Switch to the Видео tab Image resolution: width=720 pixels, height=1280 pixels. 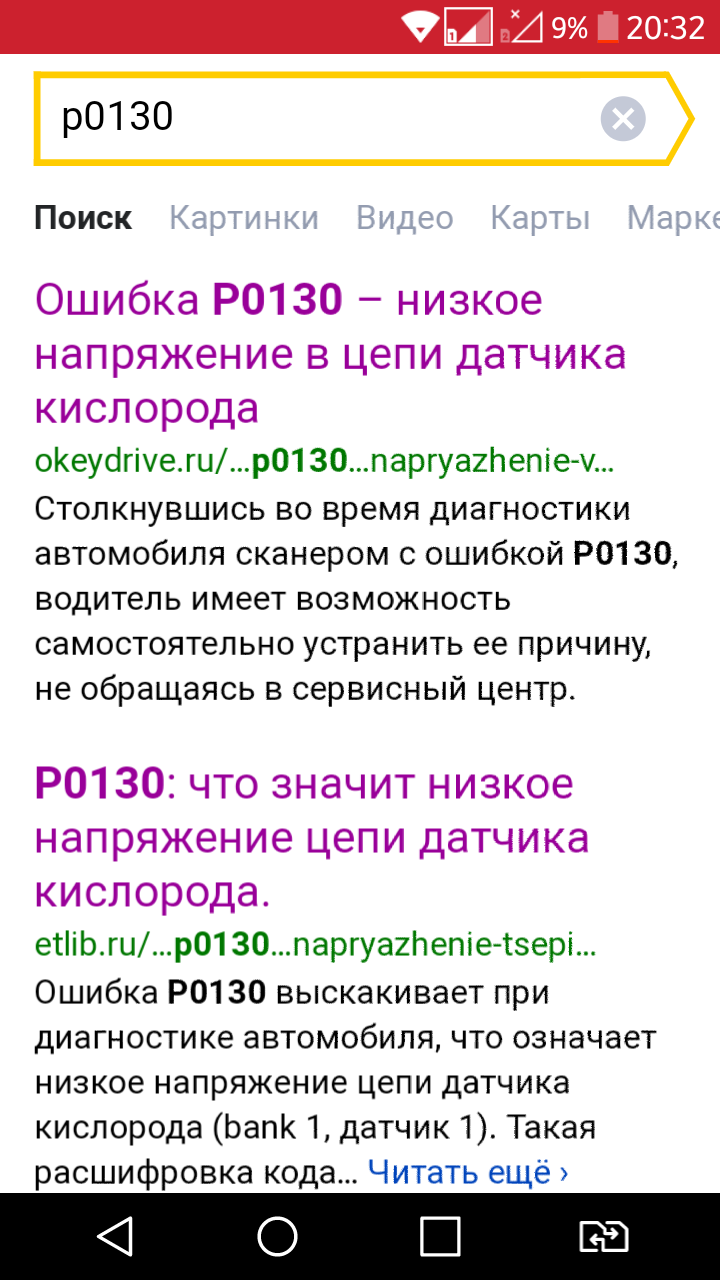[405, 218]
